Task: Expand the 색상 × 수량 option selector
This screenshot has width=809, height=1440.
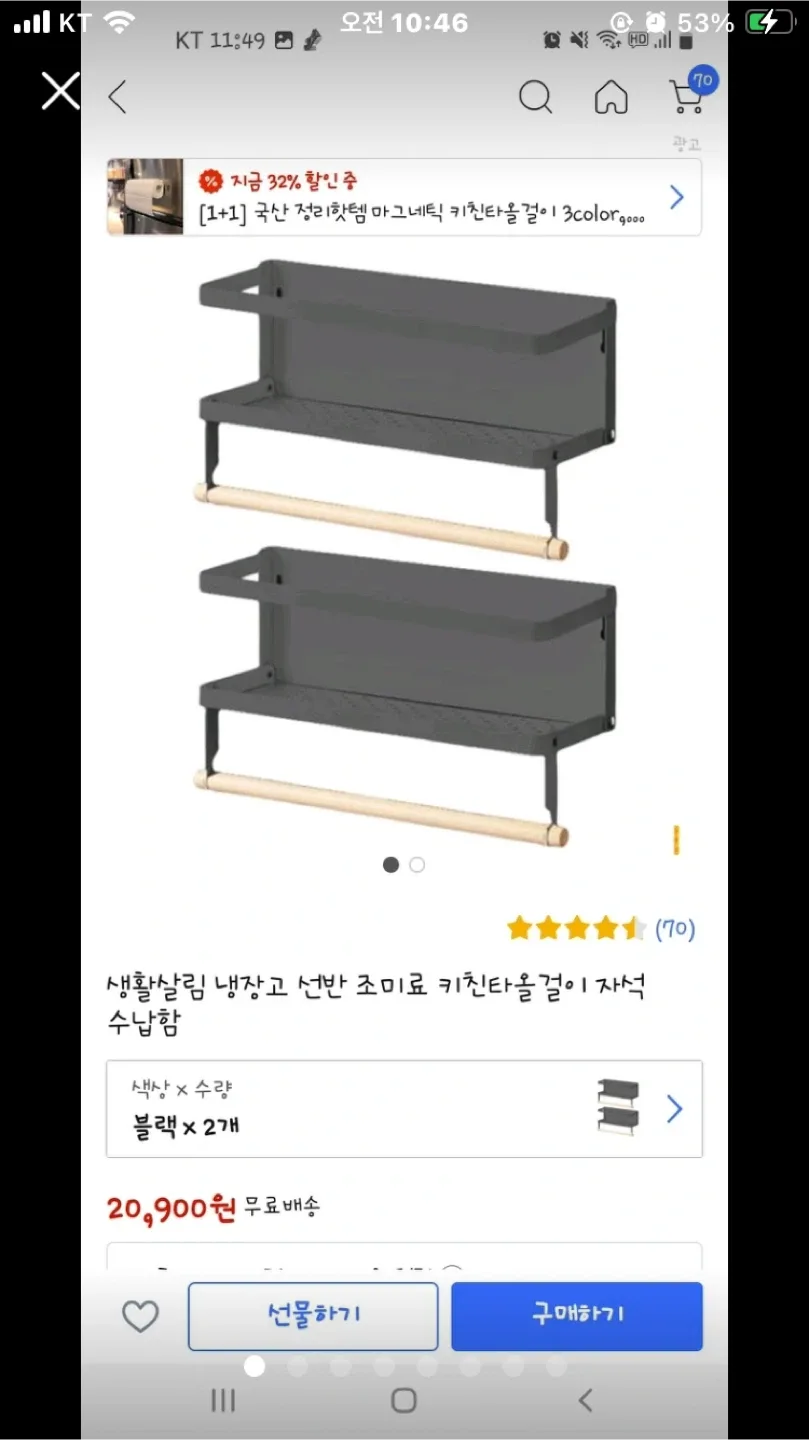Action: click(x=404, y=1109)
